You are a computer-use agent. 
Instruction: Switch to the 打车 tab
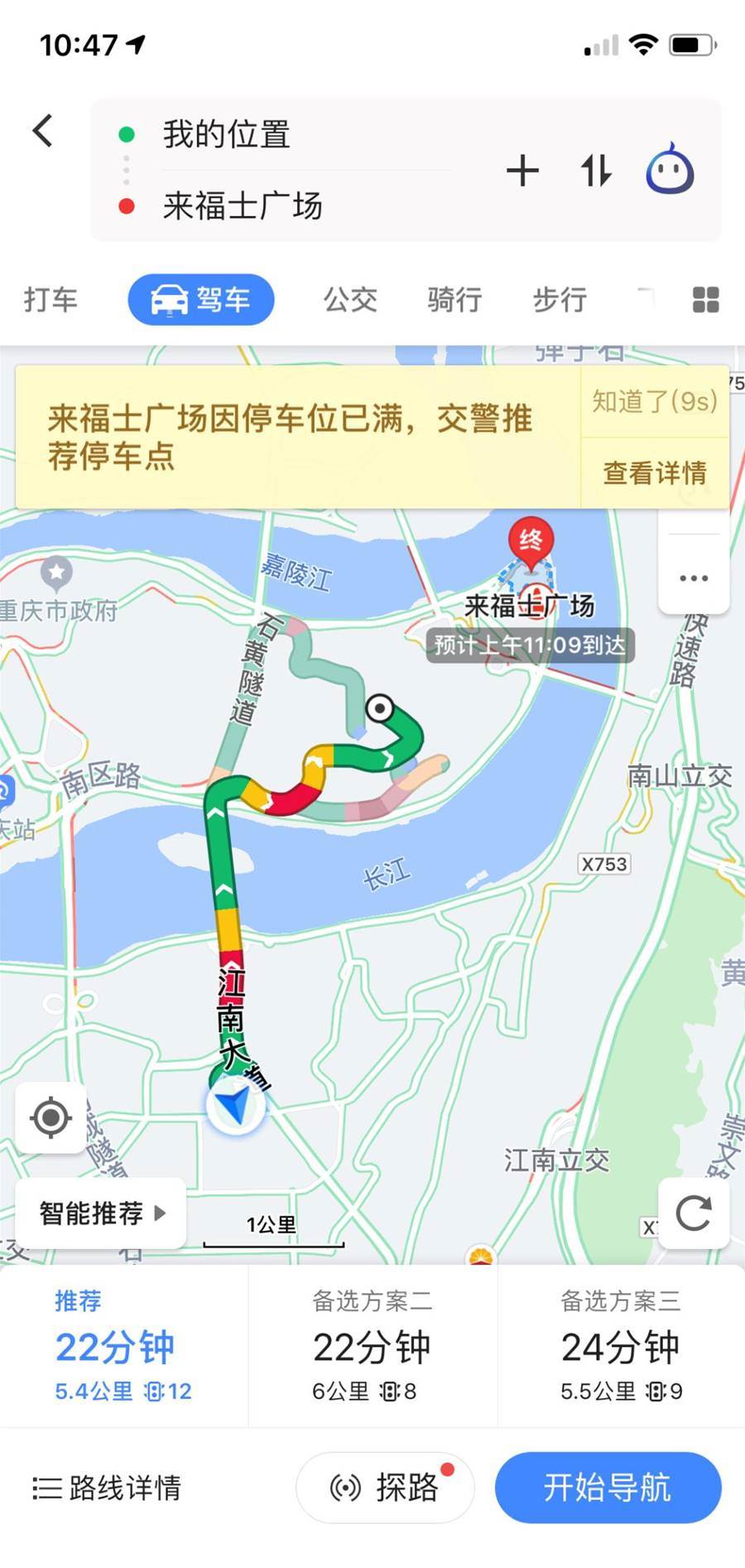50,299
